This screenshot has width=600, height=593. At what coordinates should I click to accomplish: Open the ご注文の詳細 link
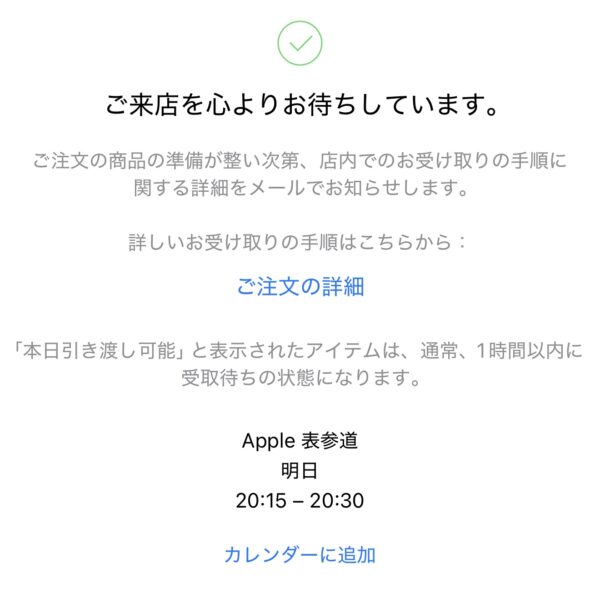point(300,287)
